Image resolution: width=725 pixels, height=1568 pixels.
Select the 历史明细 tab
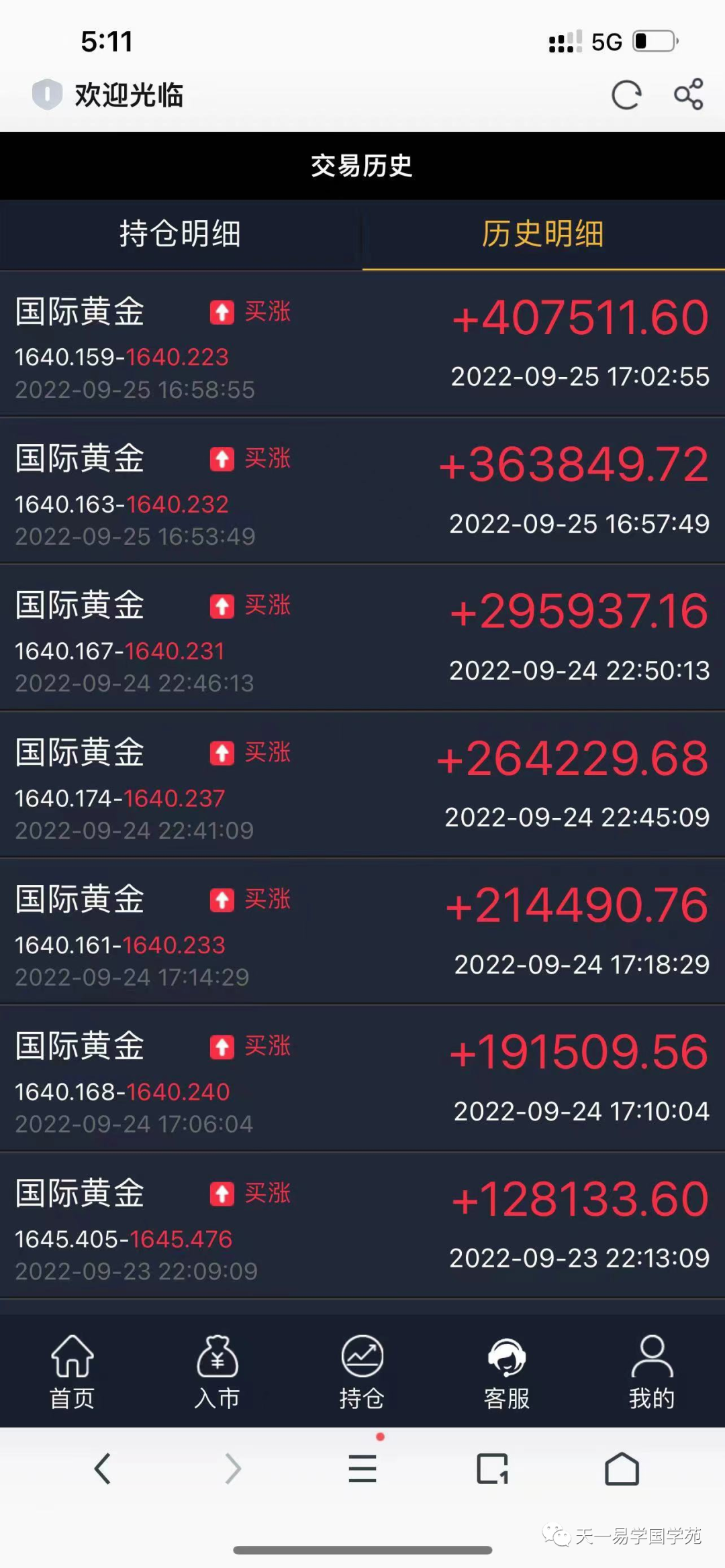pos(543,234)
